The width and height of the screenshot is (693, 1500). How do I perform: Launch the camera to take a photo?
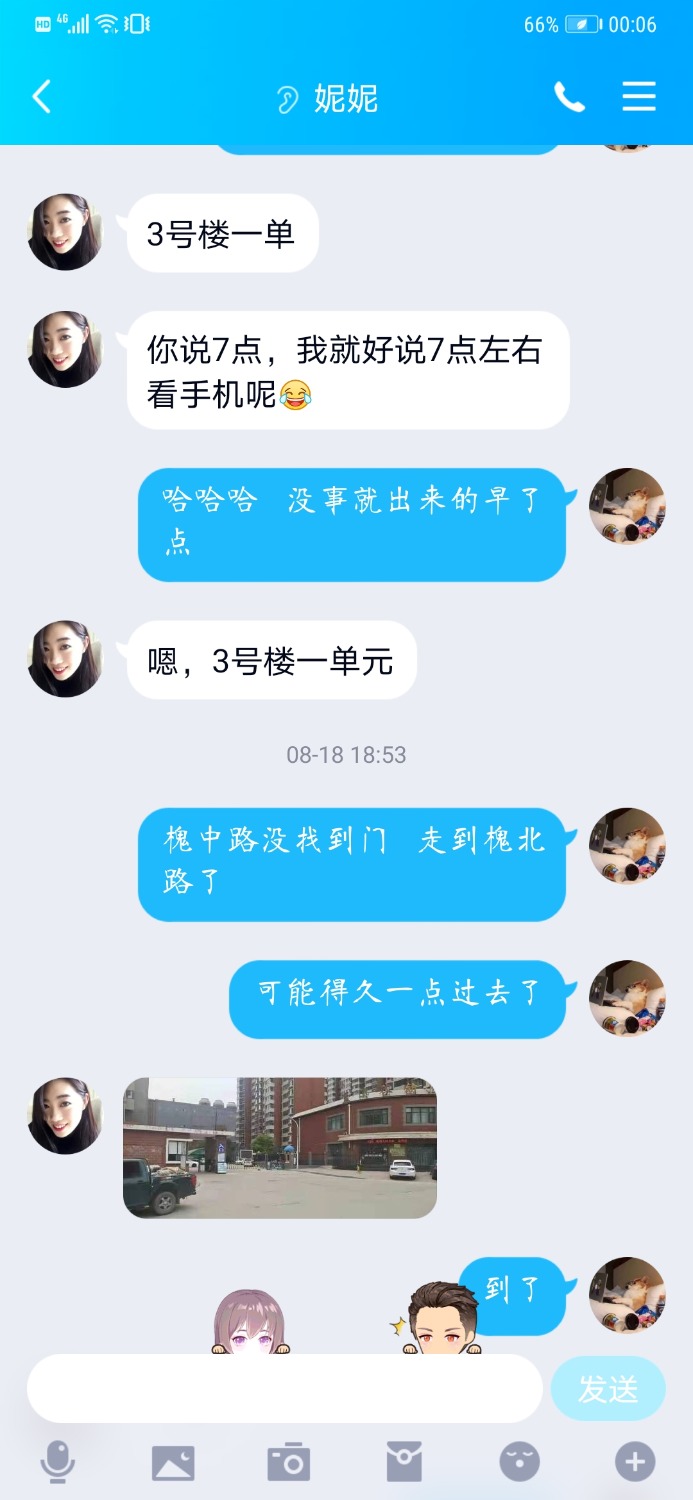[x=289, y=1462]
